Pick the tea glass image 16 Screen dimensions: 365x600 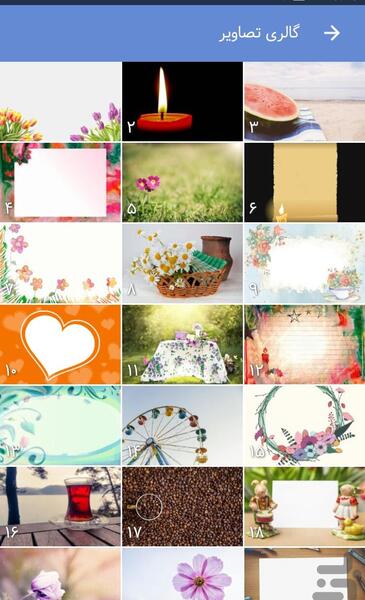(60, 506)
